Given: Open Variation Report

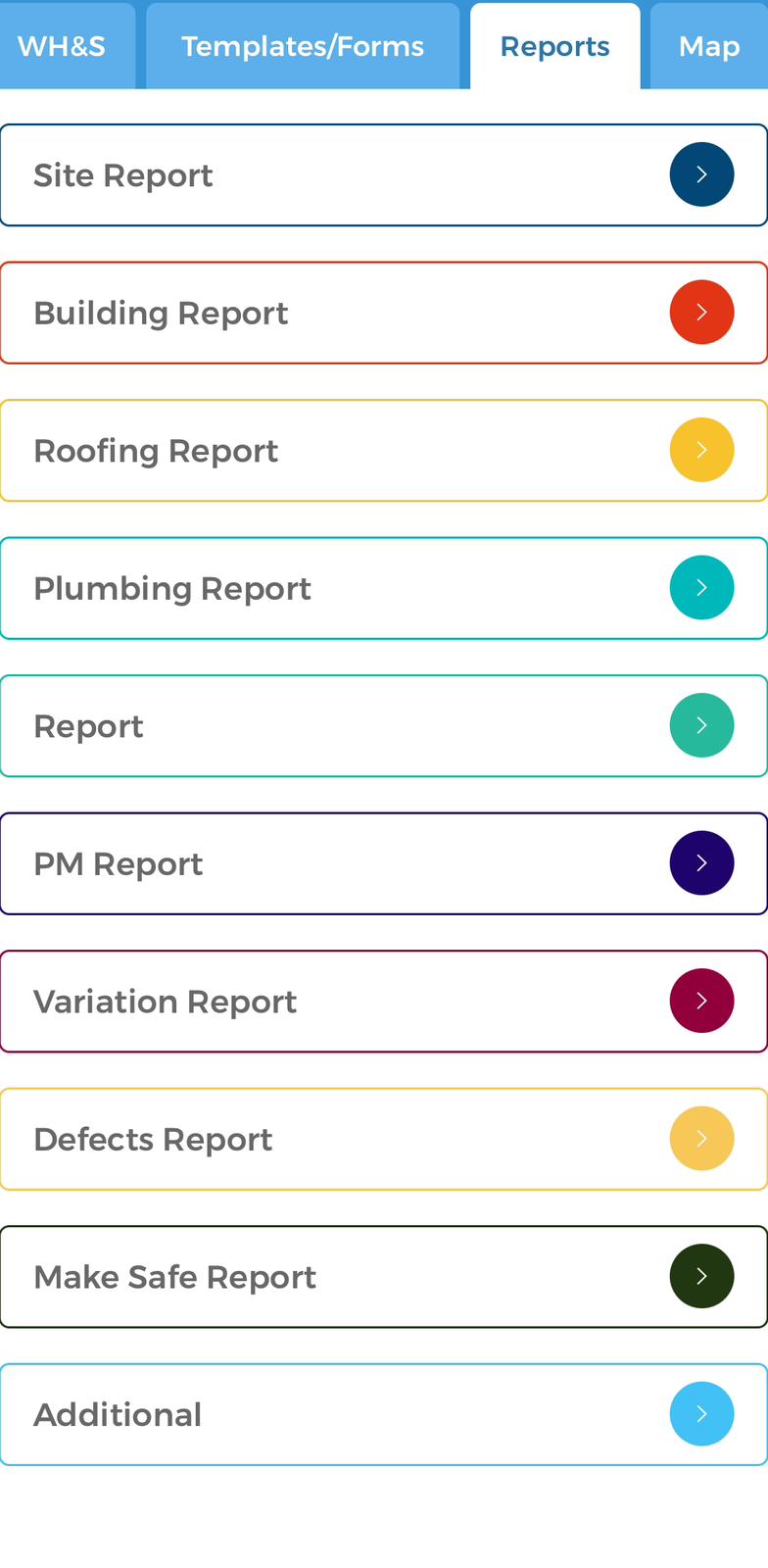Looking at the screenshot, I should pos(383,1002).
